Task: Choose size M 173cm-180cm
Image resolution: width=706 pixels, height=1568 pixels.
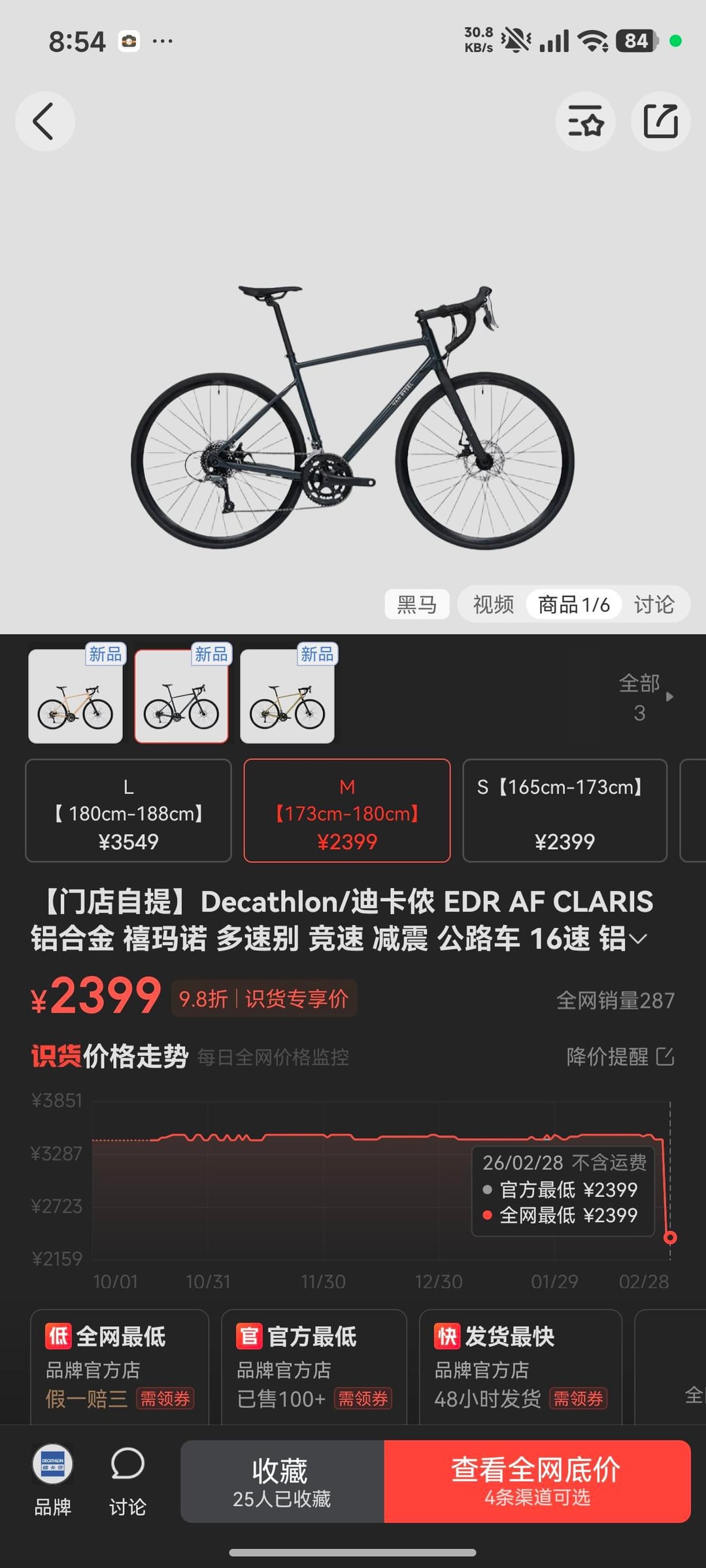Action: click(x=347, y=811)
